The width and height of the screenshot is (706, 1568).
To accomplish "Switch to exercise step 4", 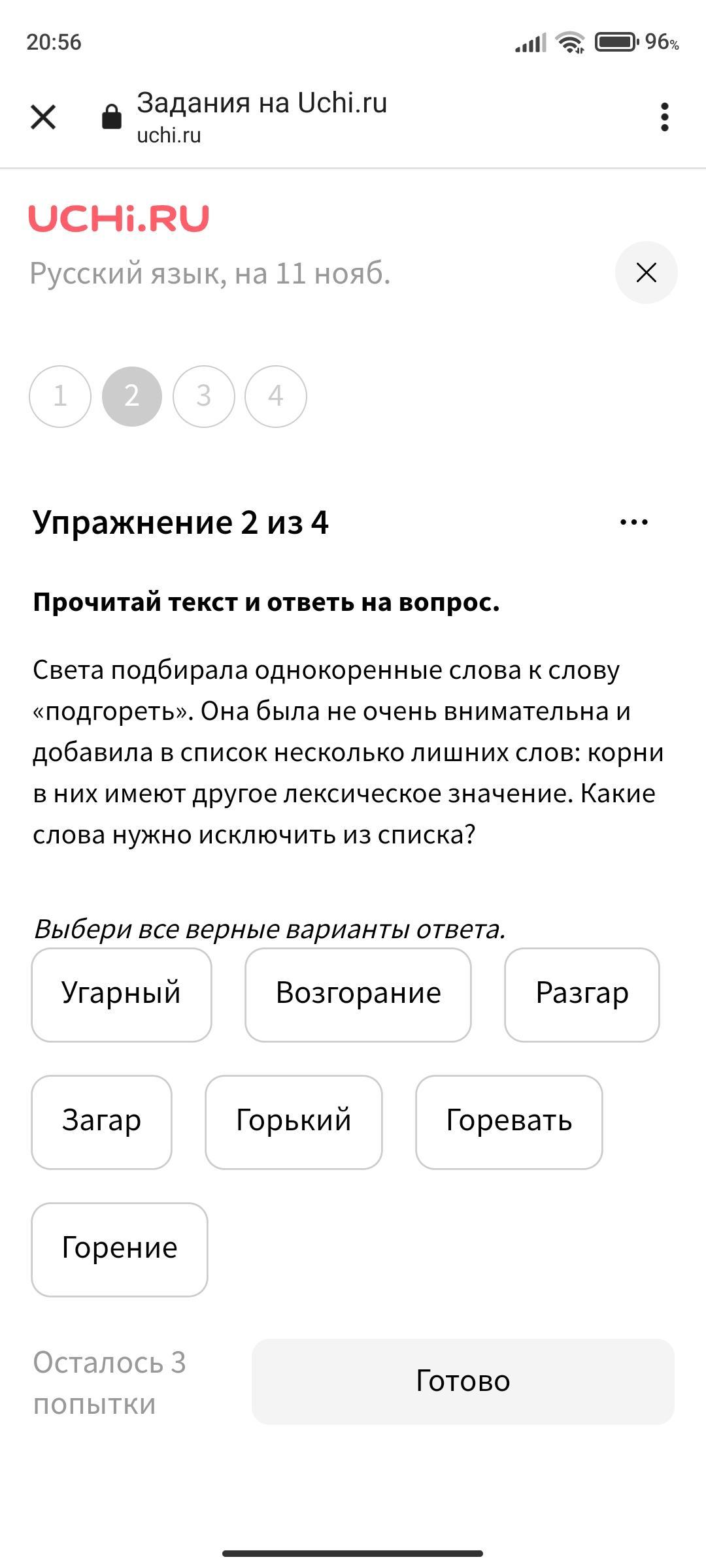I will 276,396.
